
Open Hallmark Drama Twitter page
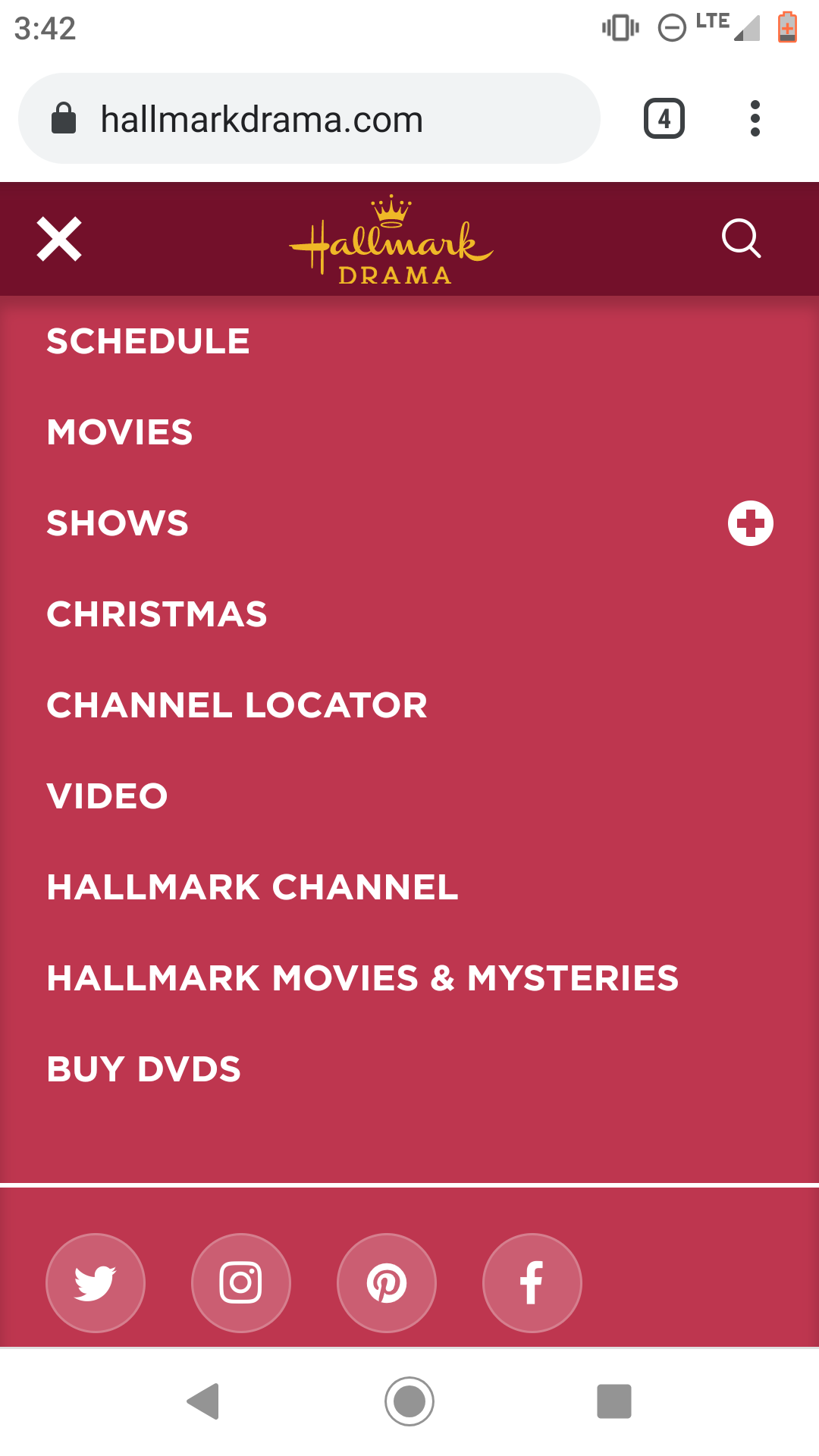pos(96,1282)
